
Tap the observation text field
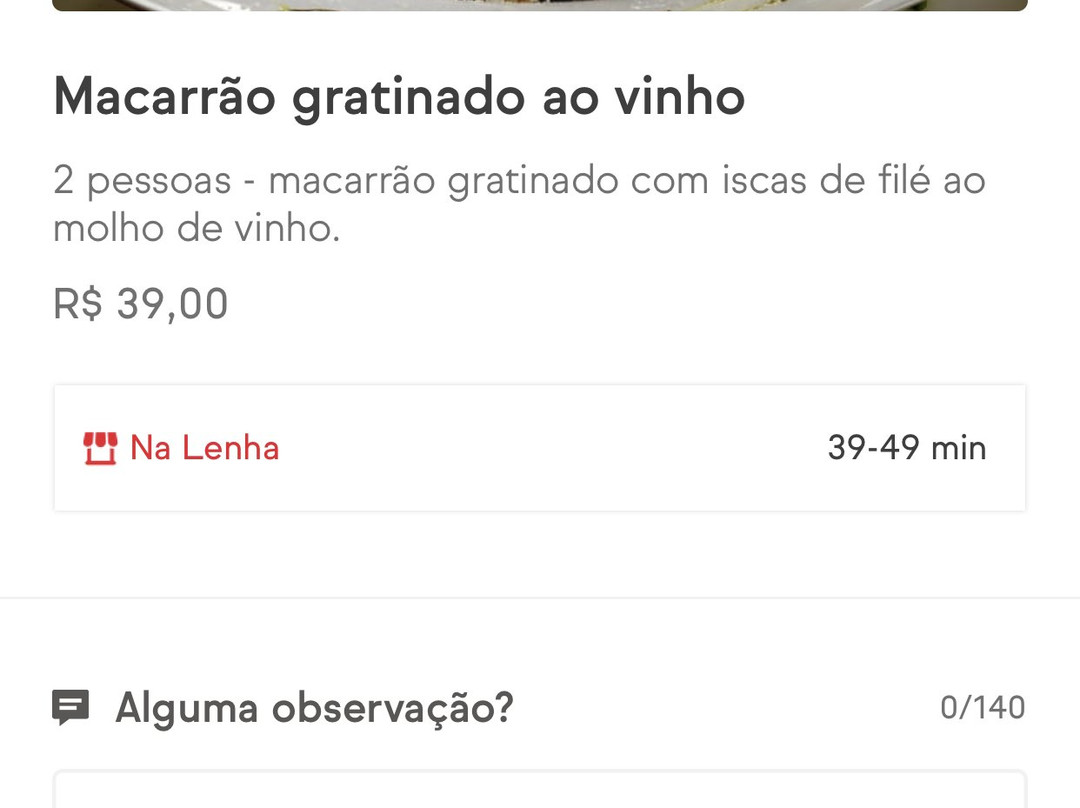click(540, 791)
